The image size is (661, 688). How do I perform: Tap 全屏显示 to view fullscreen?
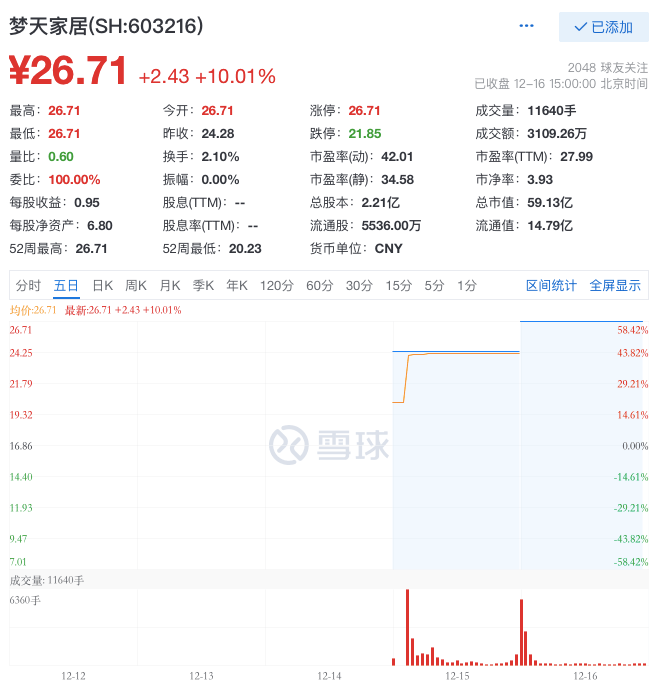(615, 285)
